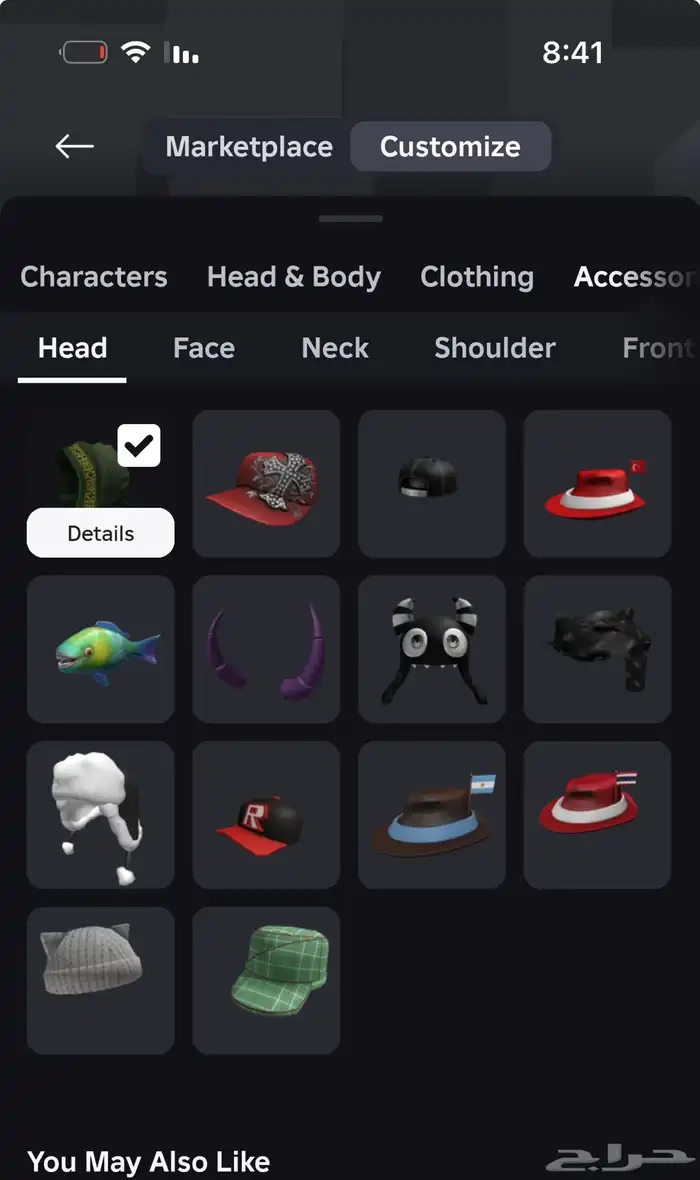
Task: Go back using the arrow icon
Action: tap(74, 147)
